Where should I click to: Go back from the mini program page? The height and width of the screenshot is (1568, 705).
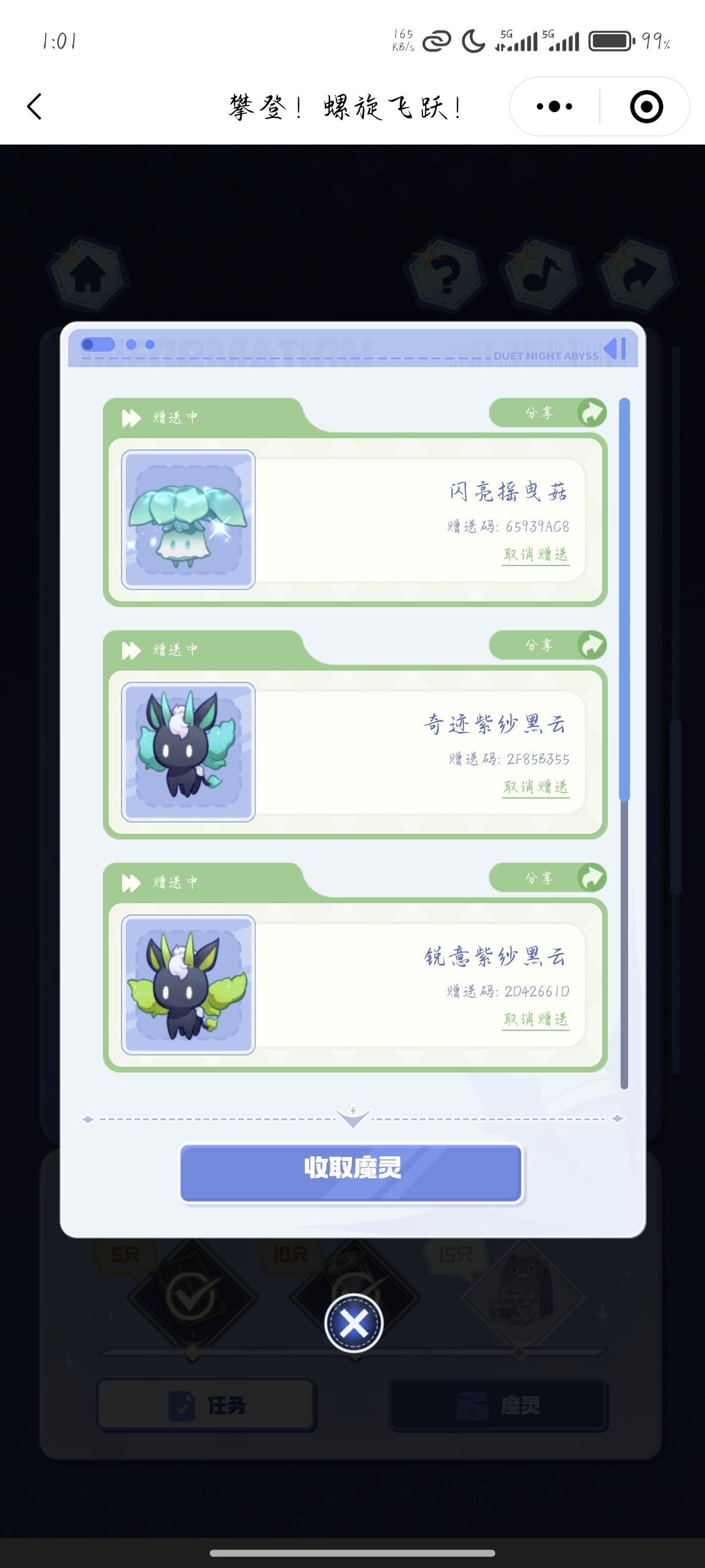(35, 106)
